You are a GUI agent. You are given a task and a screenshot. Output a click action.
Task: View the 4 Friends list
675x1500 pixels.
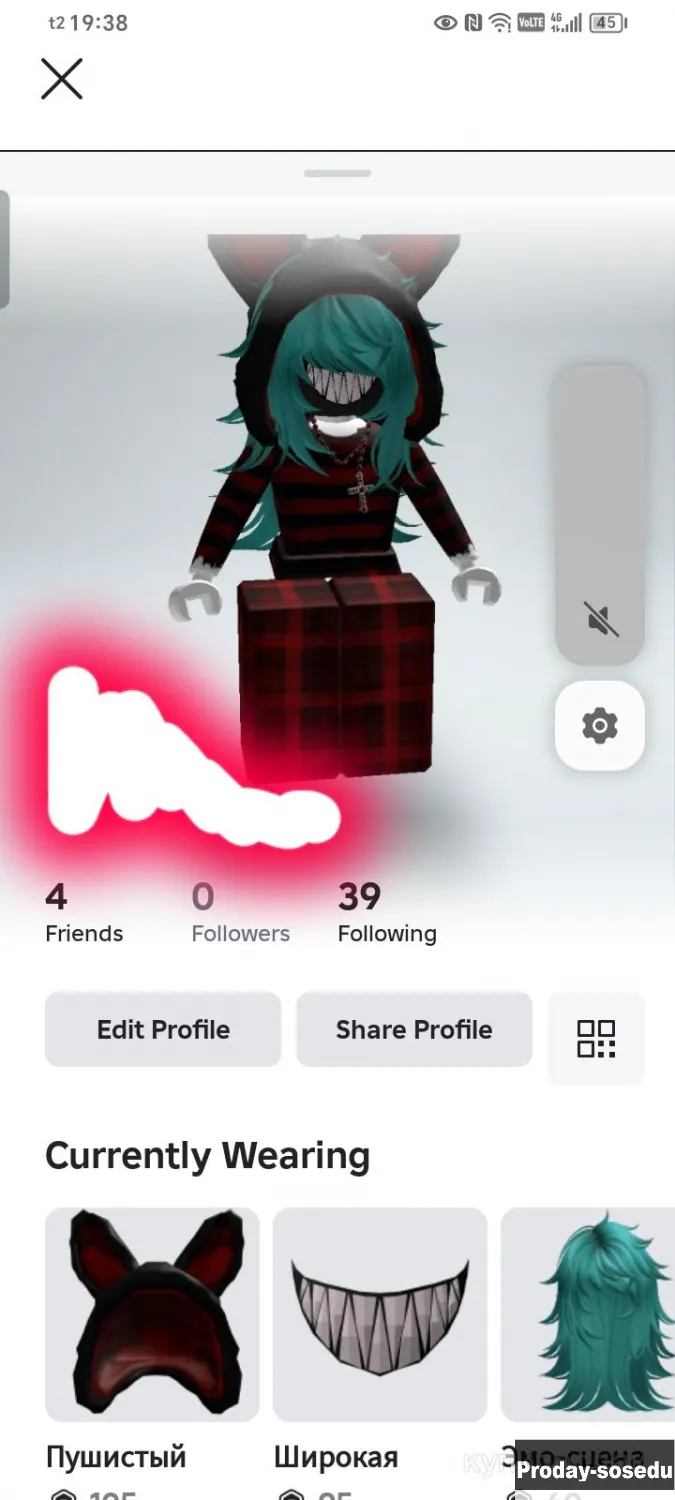tap(84, 913)
